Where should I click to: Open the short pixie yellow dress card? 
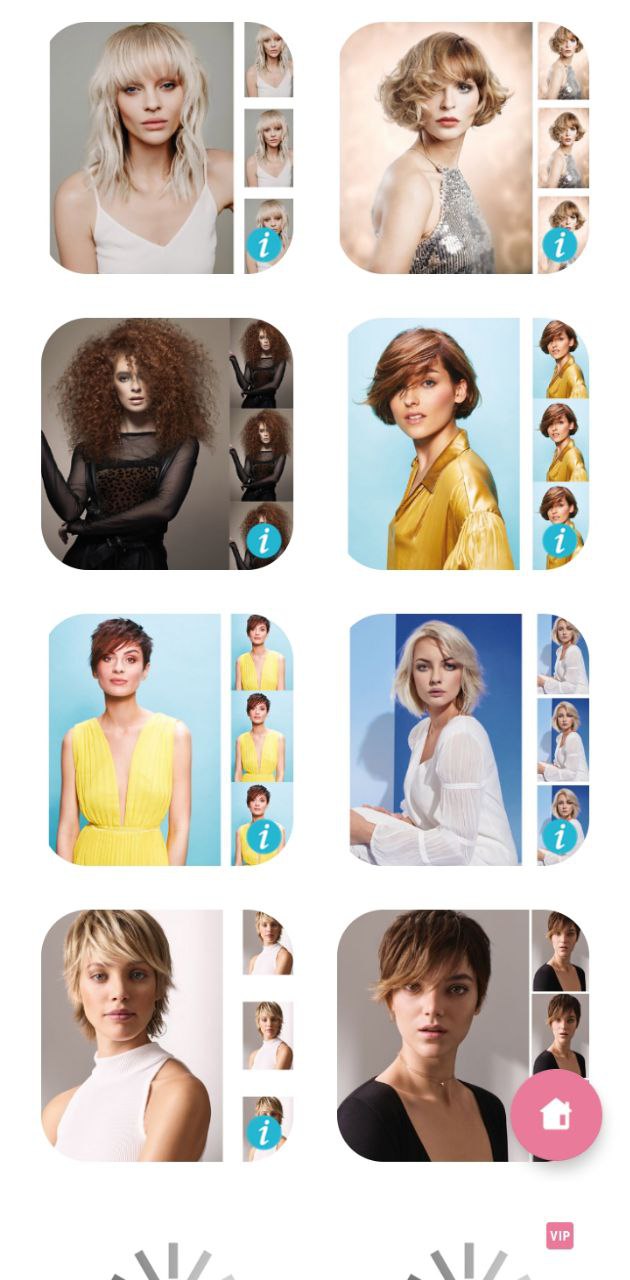[135, 740]
